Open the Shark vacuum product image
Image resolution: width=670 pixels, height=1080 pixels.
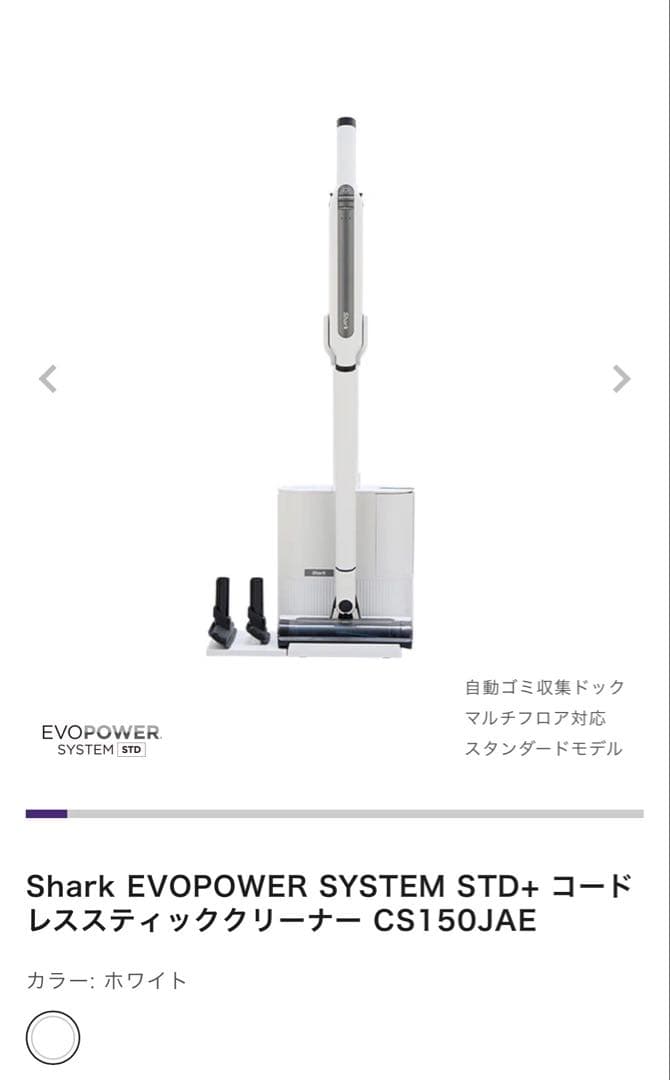pos(335,400)
